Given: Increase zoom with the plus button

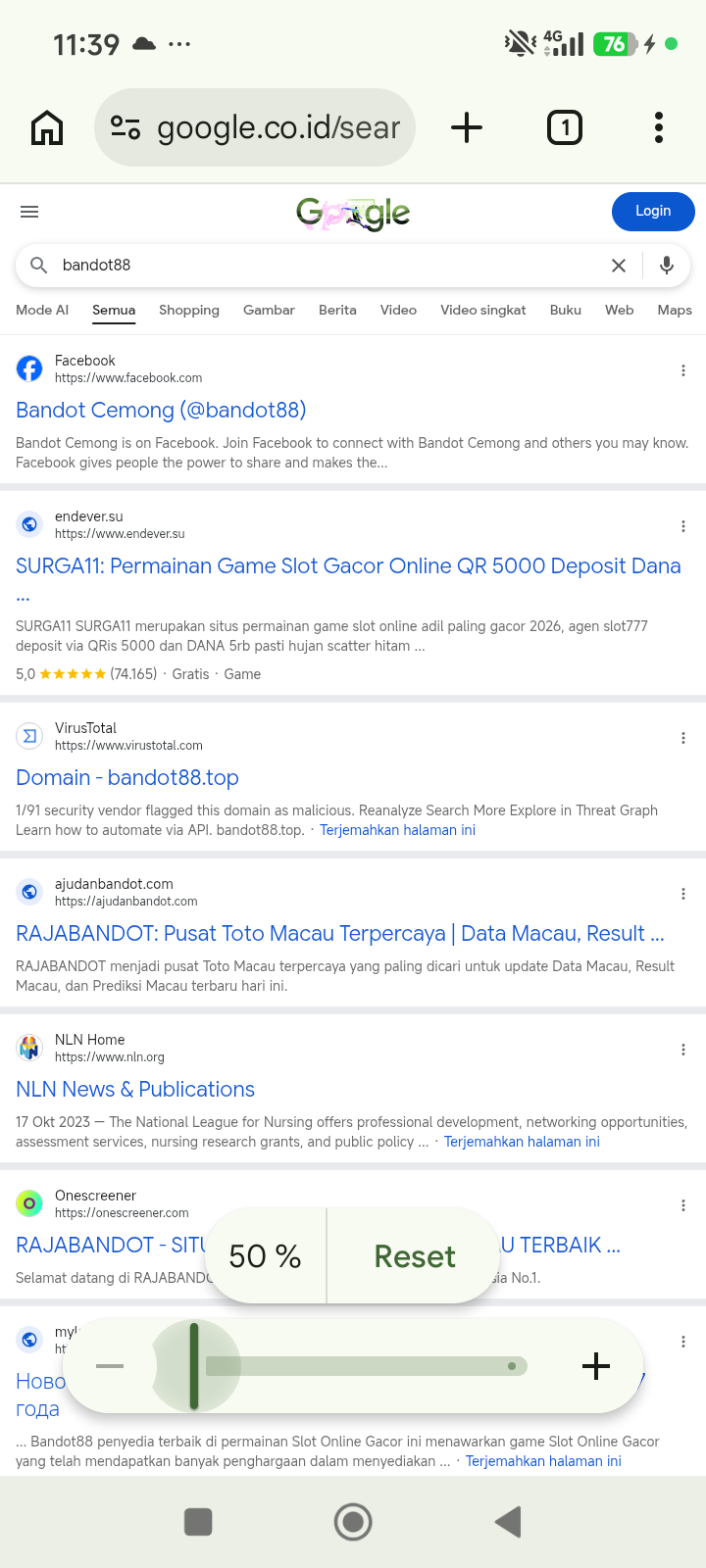Looking at the screenshot, I should point(596,1366).
